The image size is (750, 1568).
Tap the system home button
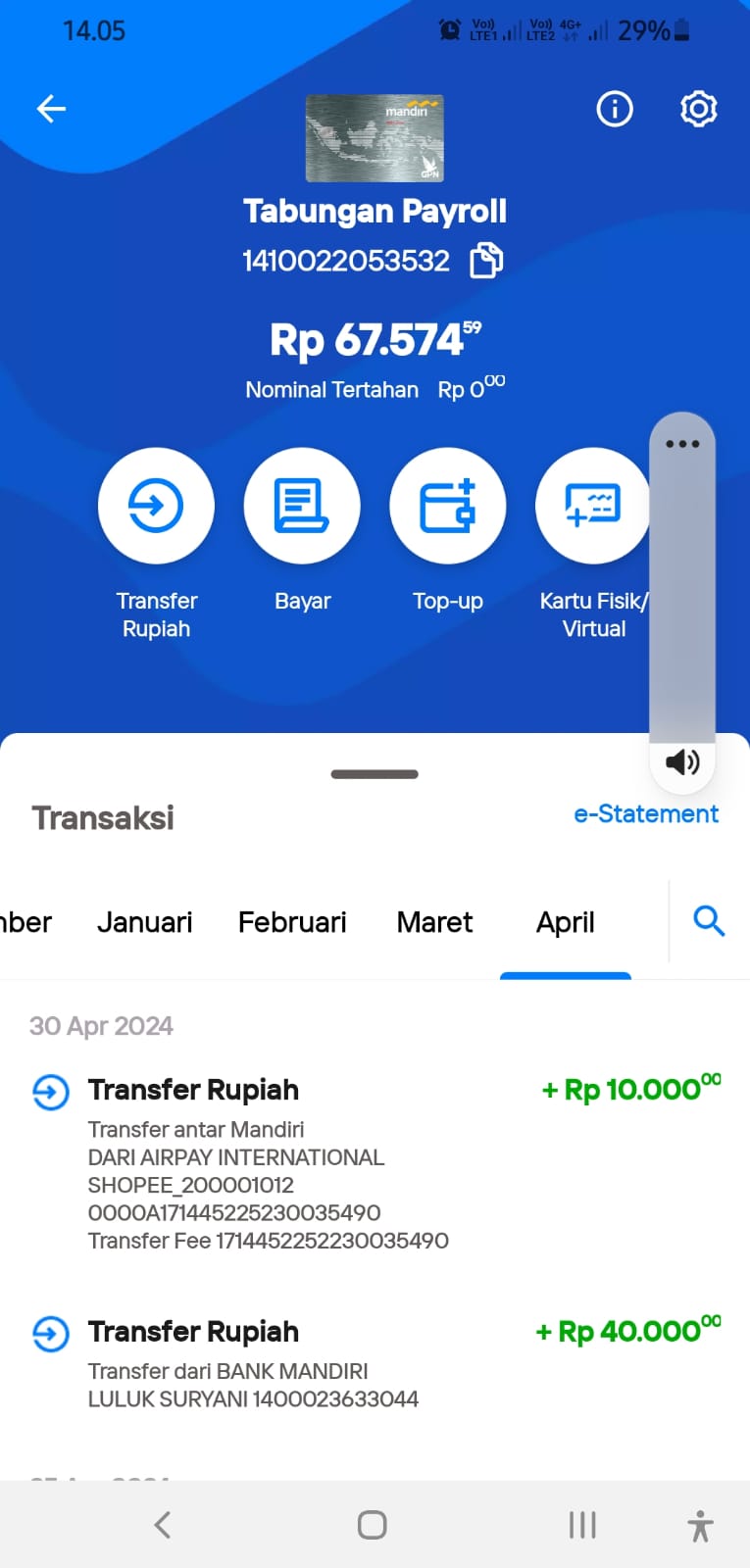(373, 1525)
